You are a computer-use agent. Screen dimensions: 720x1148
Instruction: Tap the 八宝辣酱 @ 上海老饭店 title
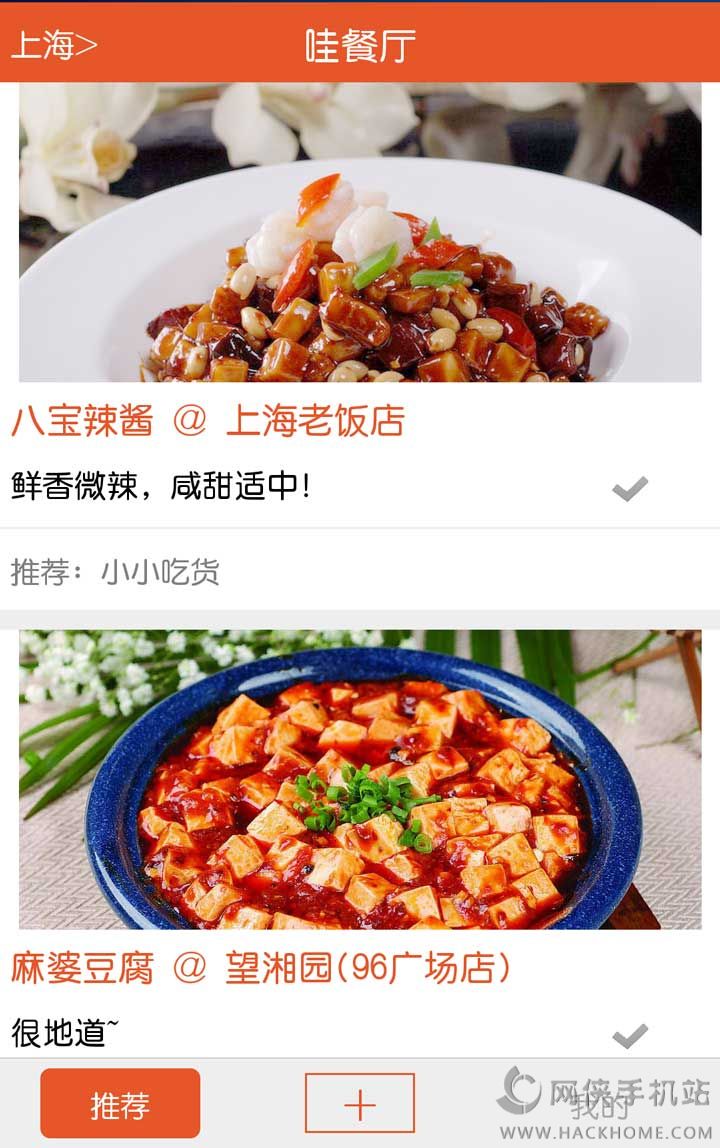pyautogui.click(x=208, y=421)
